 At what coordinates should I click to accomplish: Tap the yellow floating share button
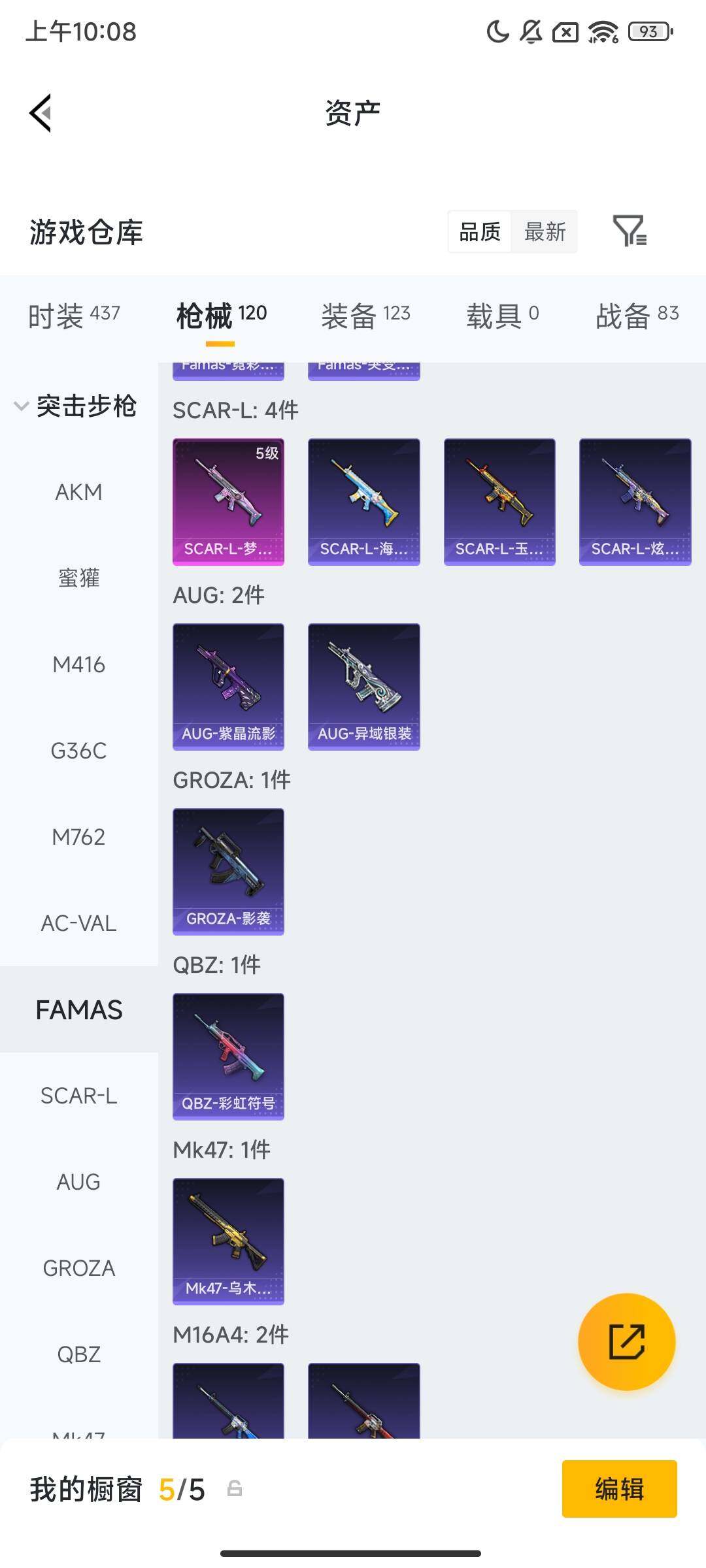626,1341
